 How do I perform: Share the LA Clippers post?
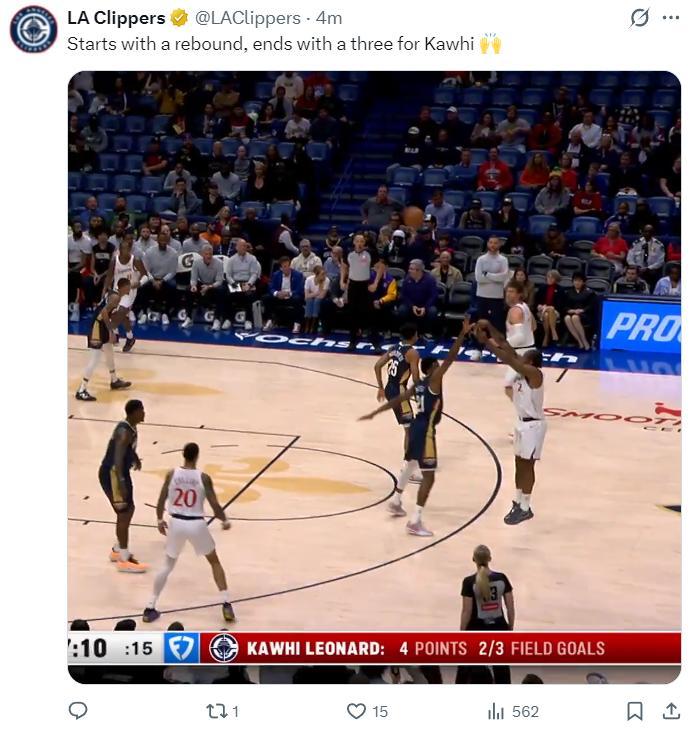671,711
